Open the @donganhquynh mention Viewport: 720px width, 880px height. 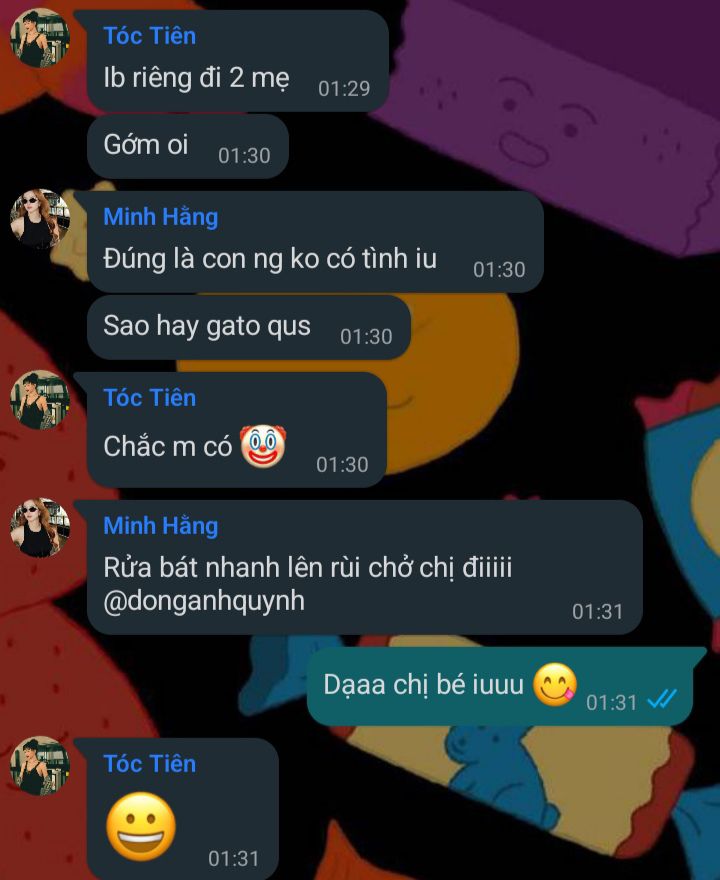pos(204,601)
